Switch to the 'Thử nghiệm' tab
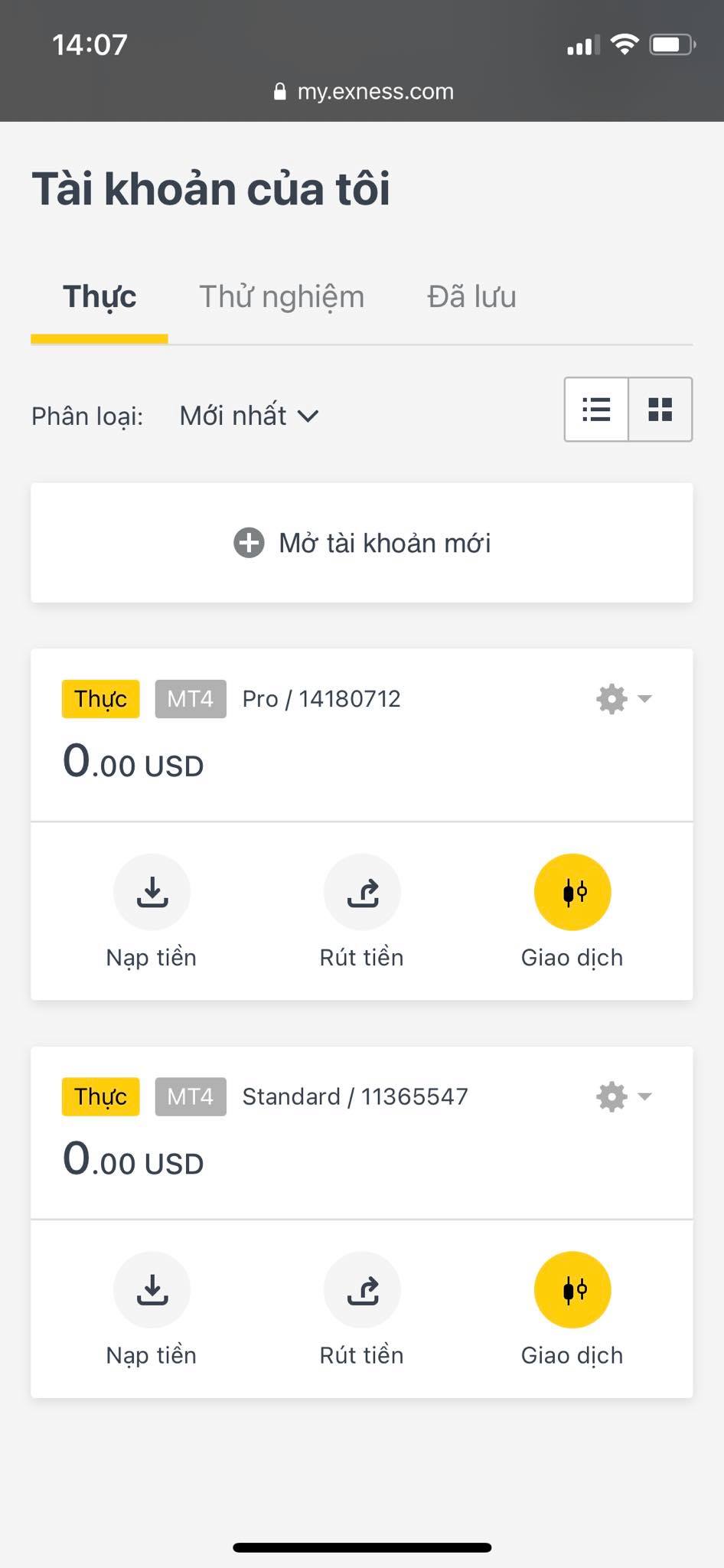The height and width of the screenshot is (1568, 724). [281, 296]
